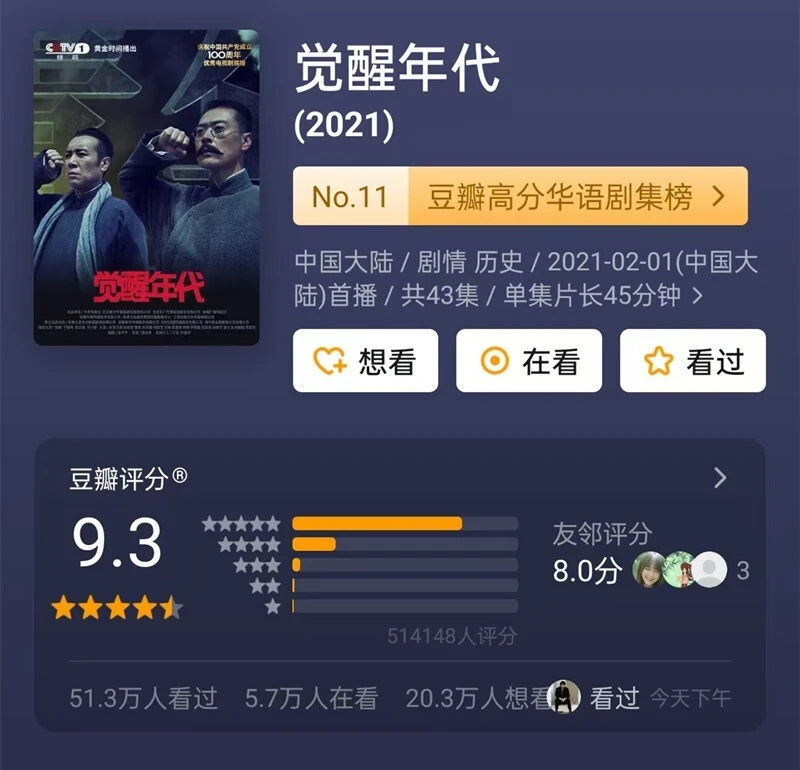The height and width of the screenshot is (770, 800).
Task: Mark the show as 想看
Action: [x=365, y=361]
